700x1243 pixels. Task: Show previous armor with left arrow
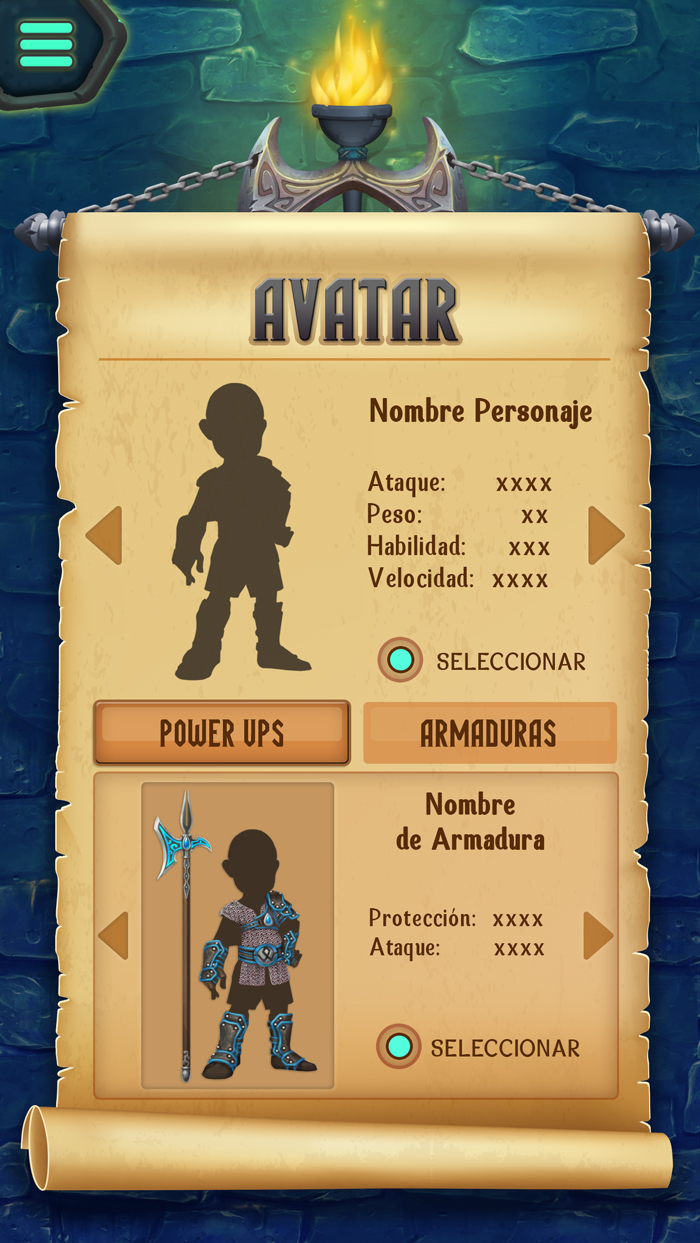point(113,936)
